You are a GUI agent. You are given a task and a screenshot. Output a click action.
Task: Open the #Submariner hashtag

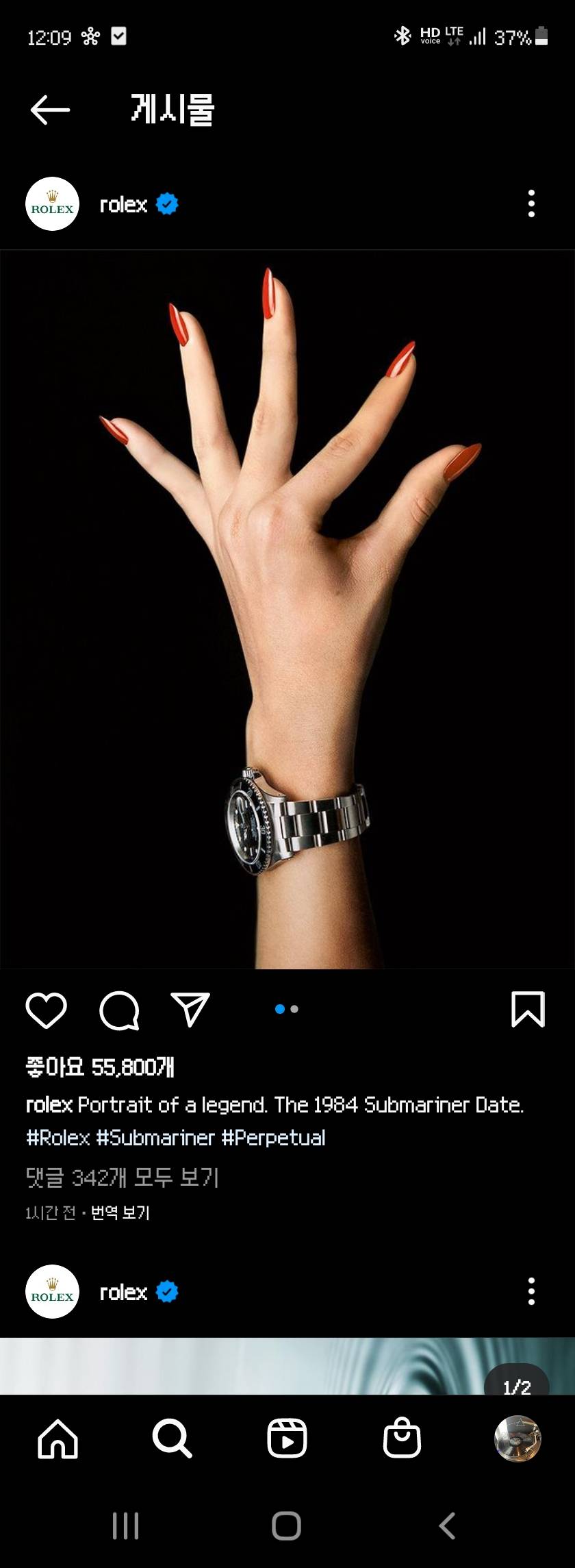(155, 1138)
